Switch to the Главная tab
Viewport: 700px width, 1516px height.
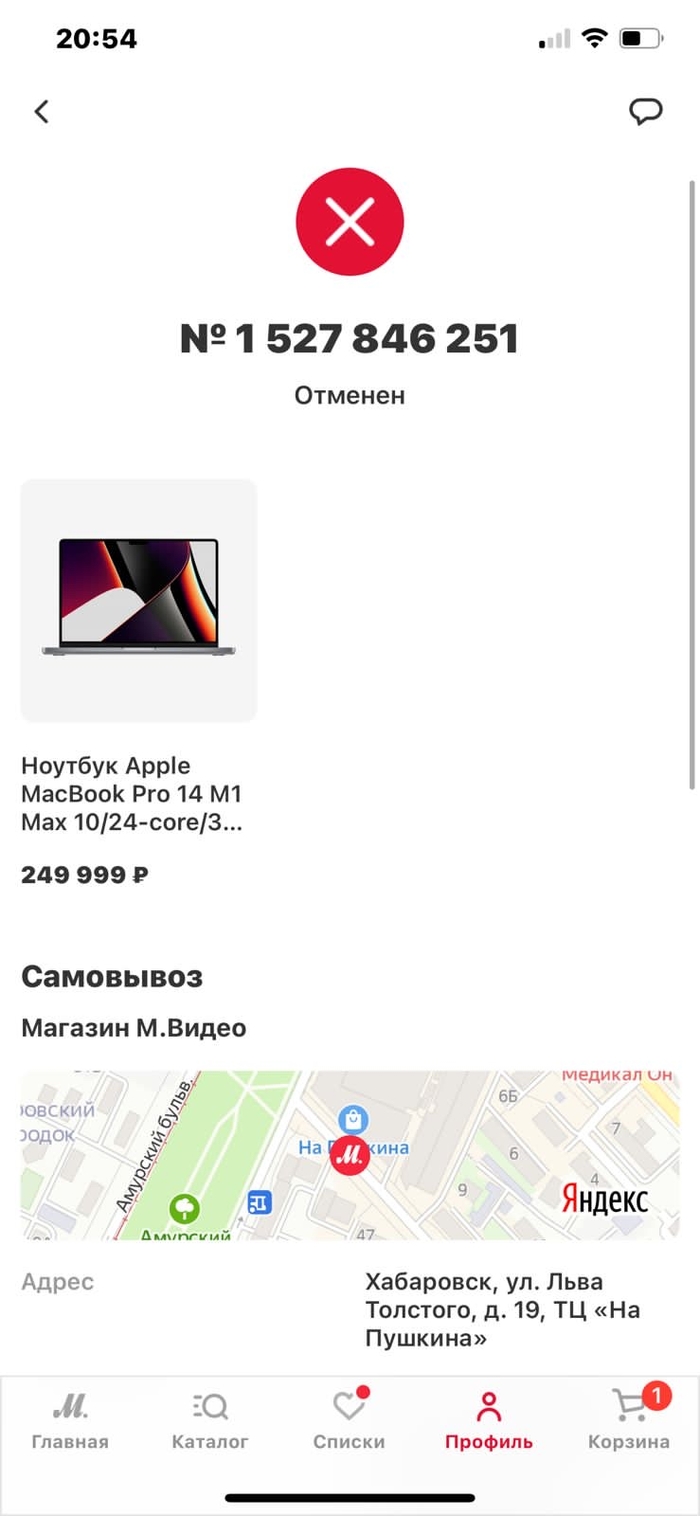coord(70,1422)
